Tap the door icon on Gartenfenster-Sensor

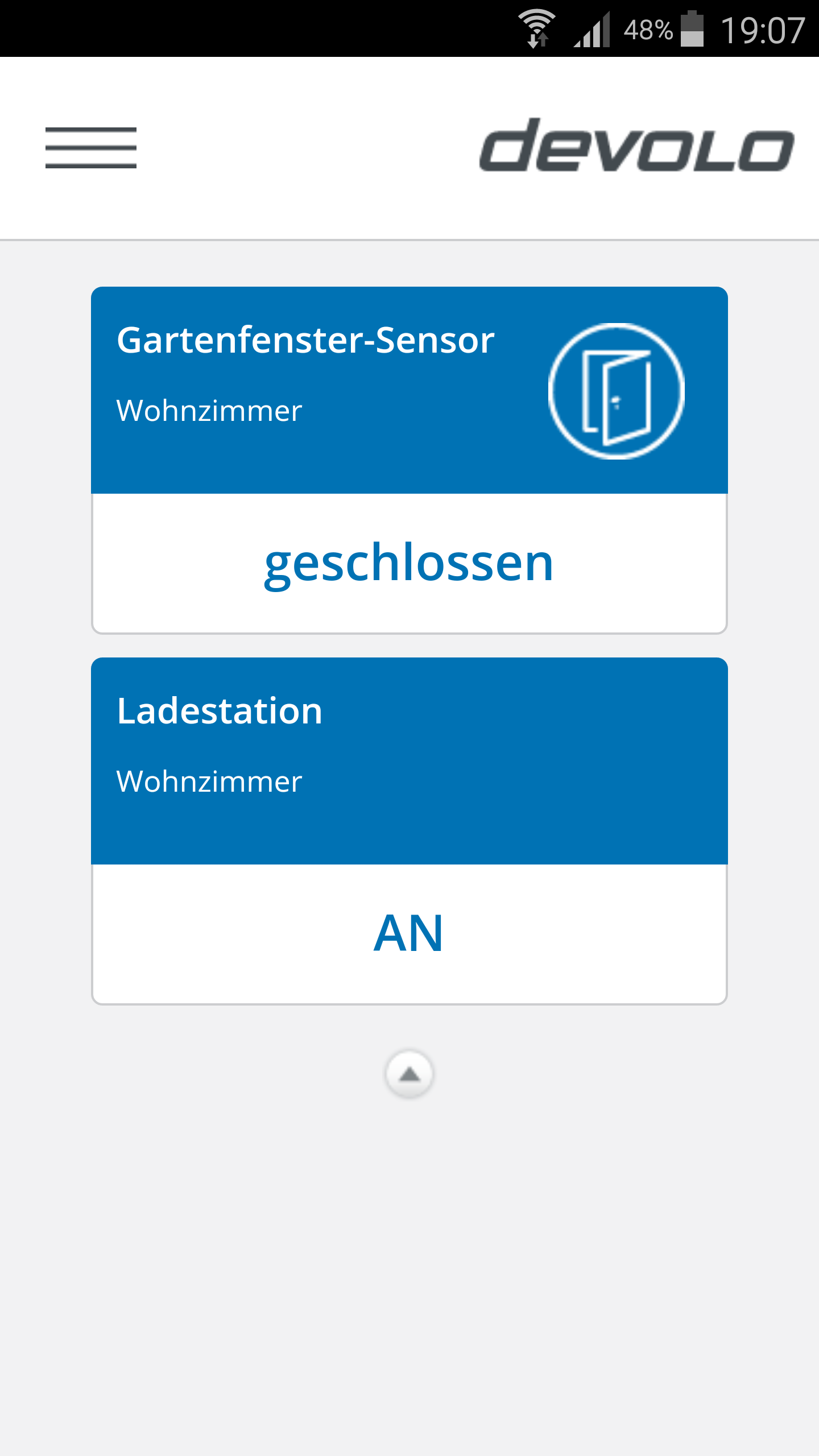(x=616, y=391)
